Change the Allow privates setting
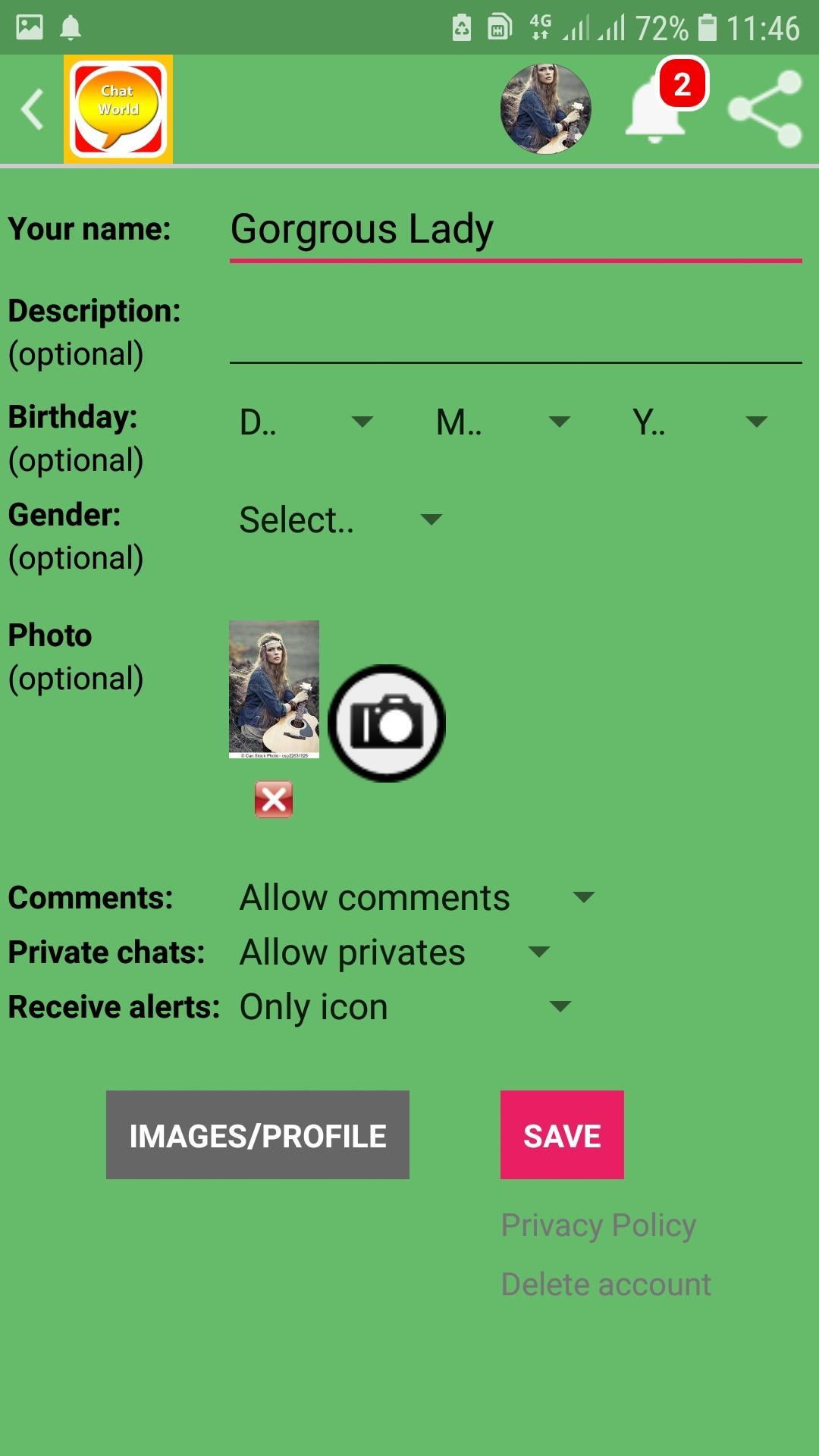 (394, 952)
